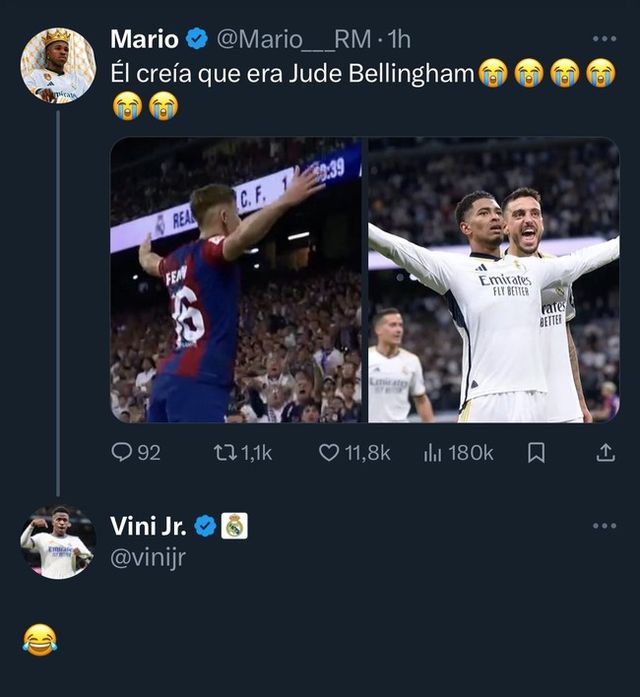
Task: Open the @Mario__RM profile handle
Action: (x=294, y=39)
